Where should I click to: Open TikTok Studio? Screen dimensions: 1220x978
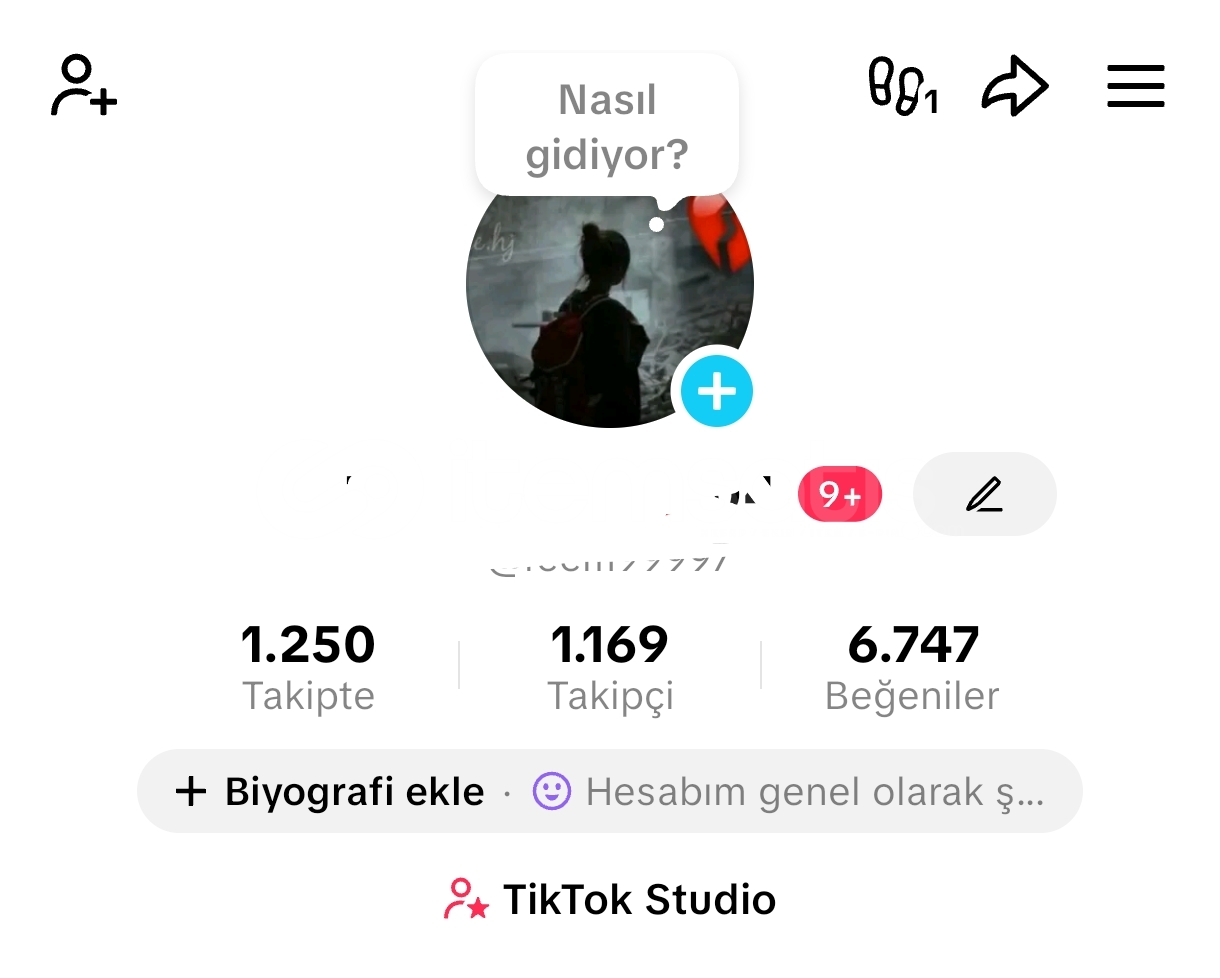(x=610, y=899)
